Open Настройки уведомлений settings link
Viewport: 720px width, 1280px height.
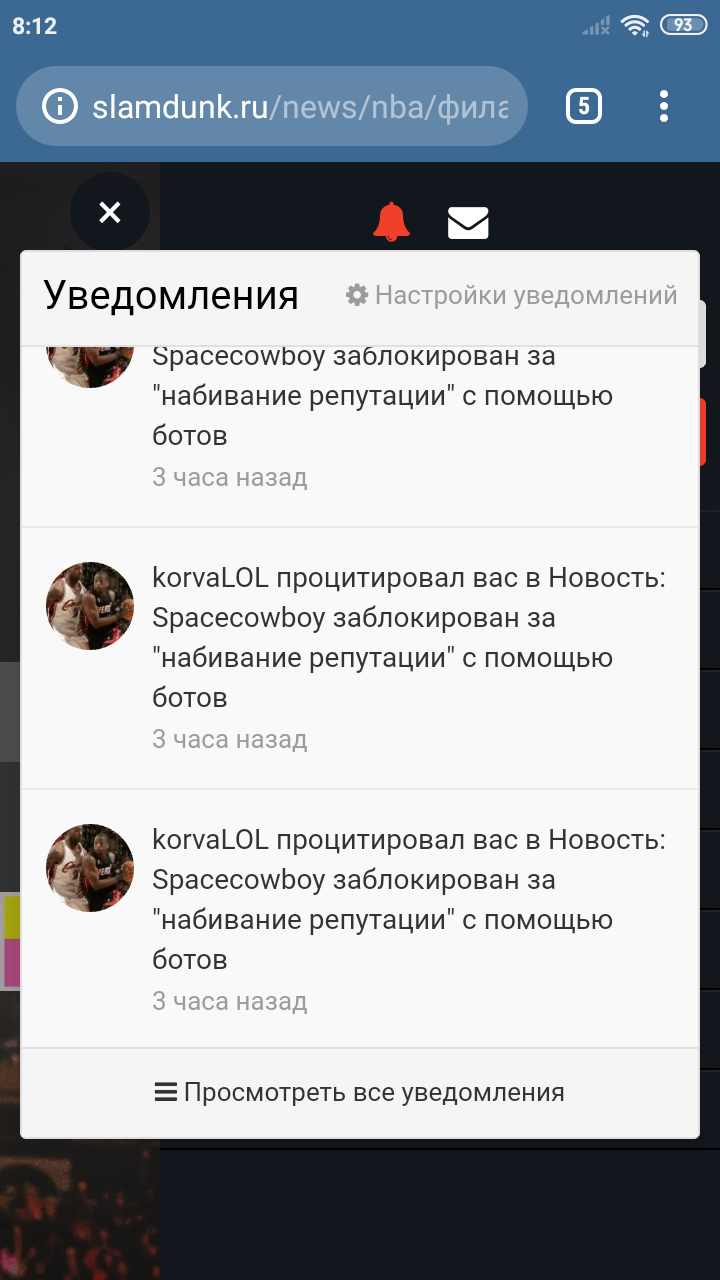click(x=511, y=295)
